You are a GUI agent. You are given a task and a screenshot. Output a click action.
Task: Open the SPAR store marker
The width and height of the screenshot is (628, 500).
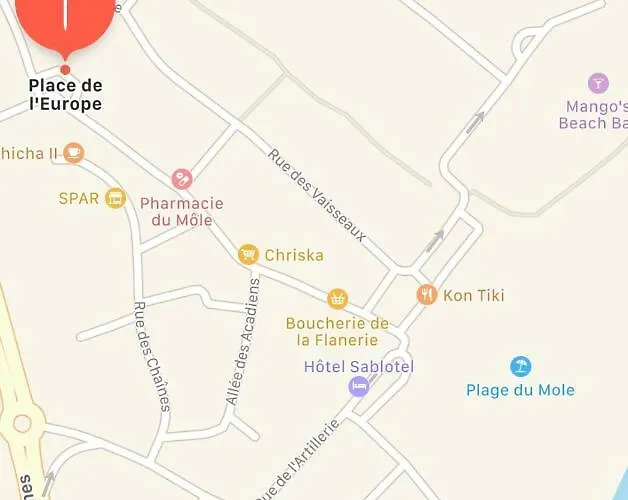(115, 198)
